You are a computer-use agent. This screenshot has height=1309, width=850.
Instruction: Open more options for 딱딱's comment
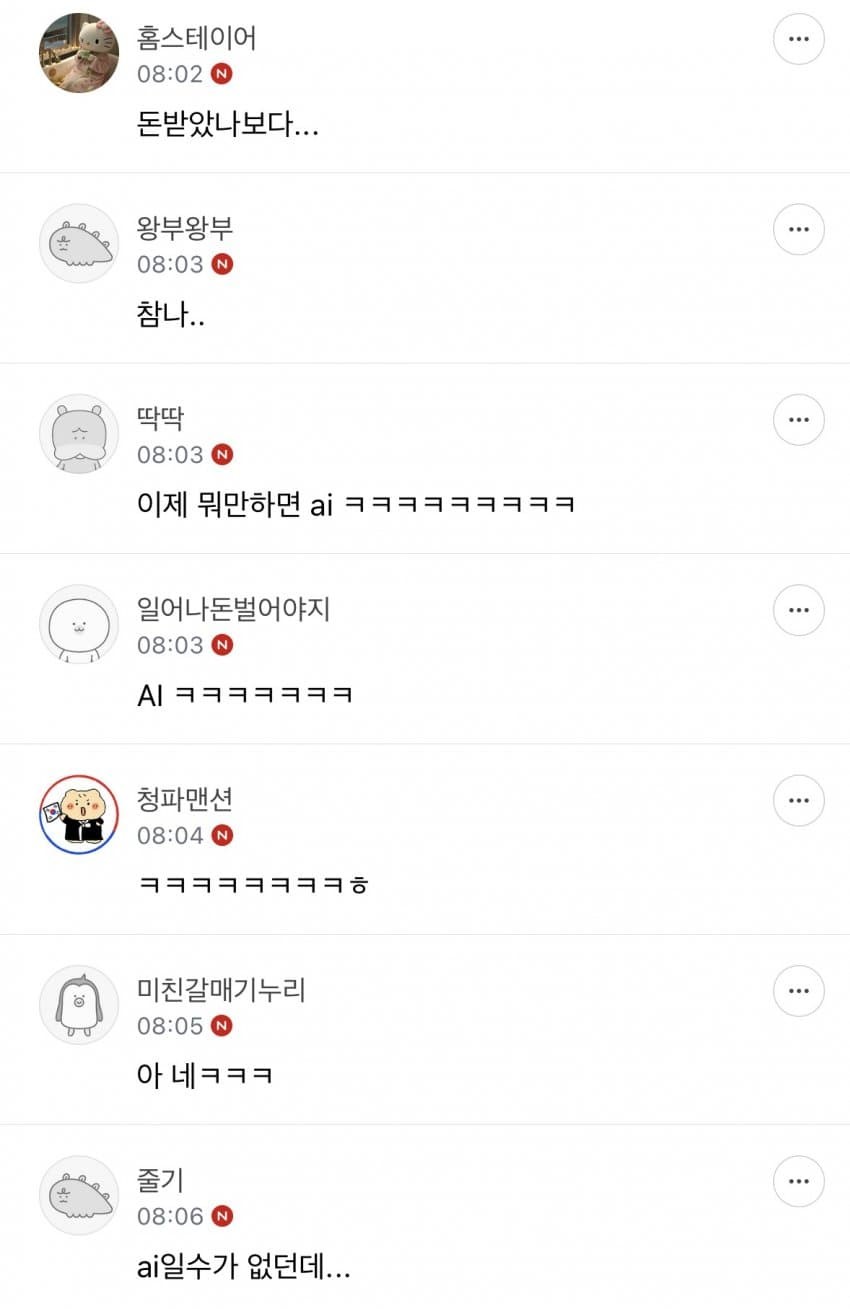pyautogui.click(x=798, y=420)
